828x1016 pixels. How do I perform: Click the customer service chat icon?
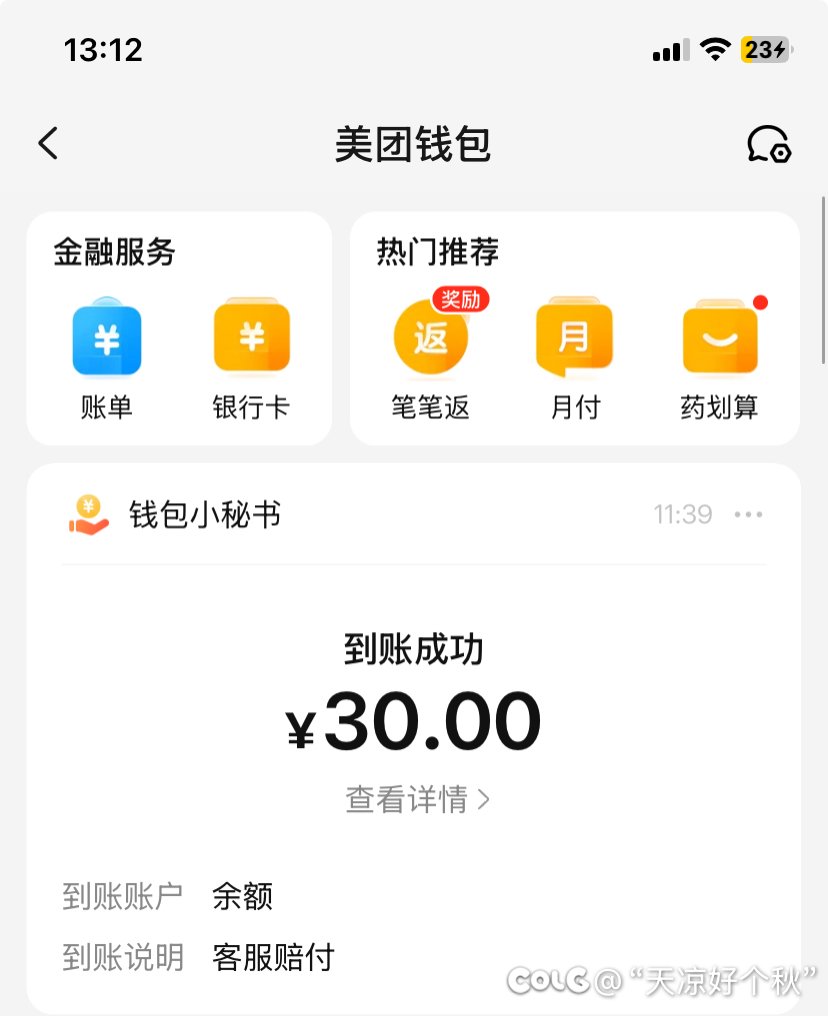click(x=768, y=144)
